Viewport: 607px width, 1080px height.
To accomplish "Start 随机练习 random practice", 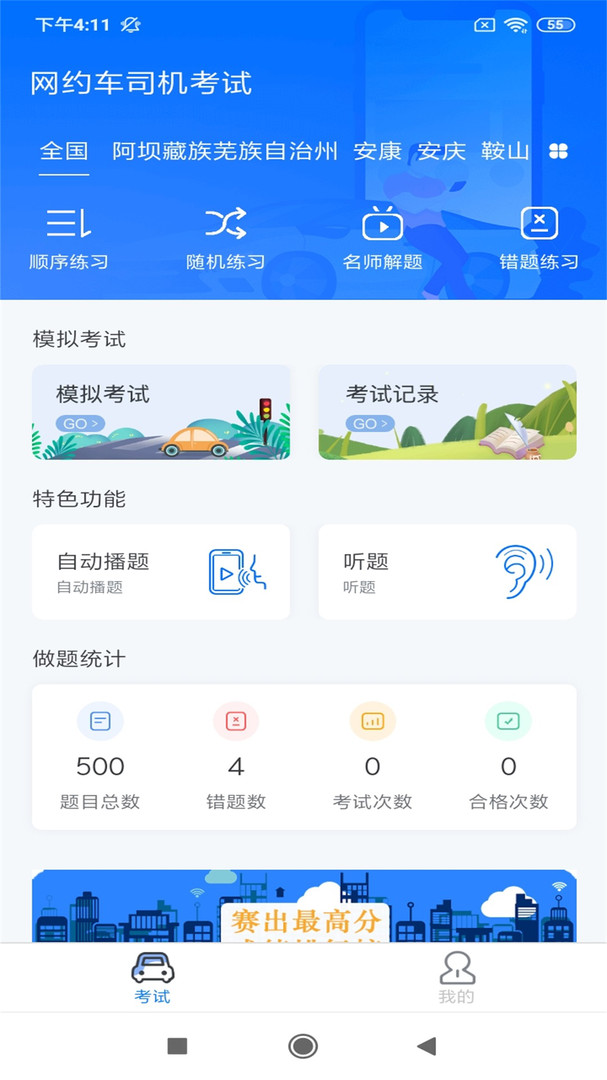I will [x=226, y=238].
